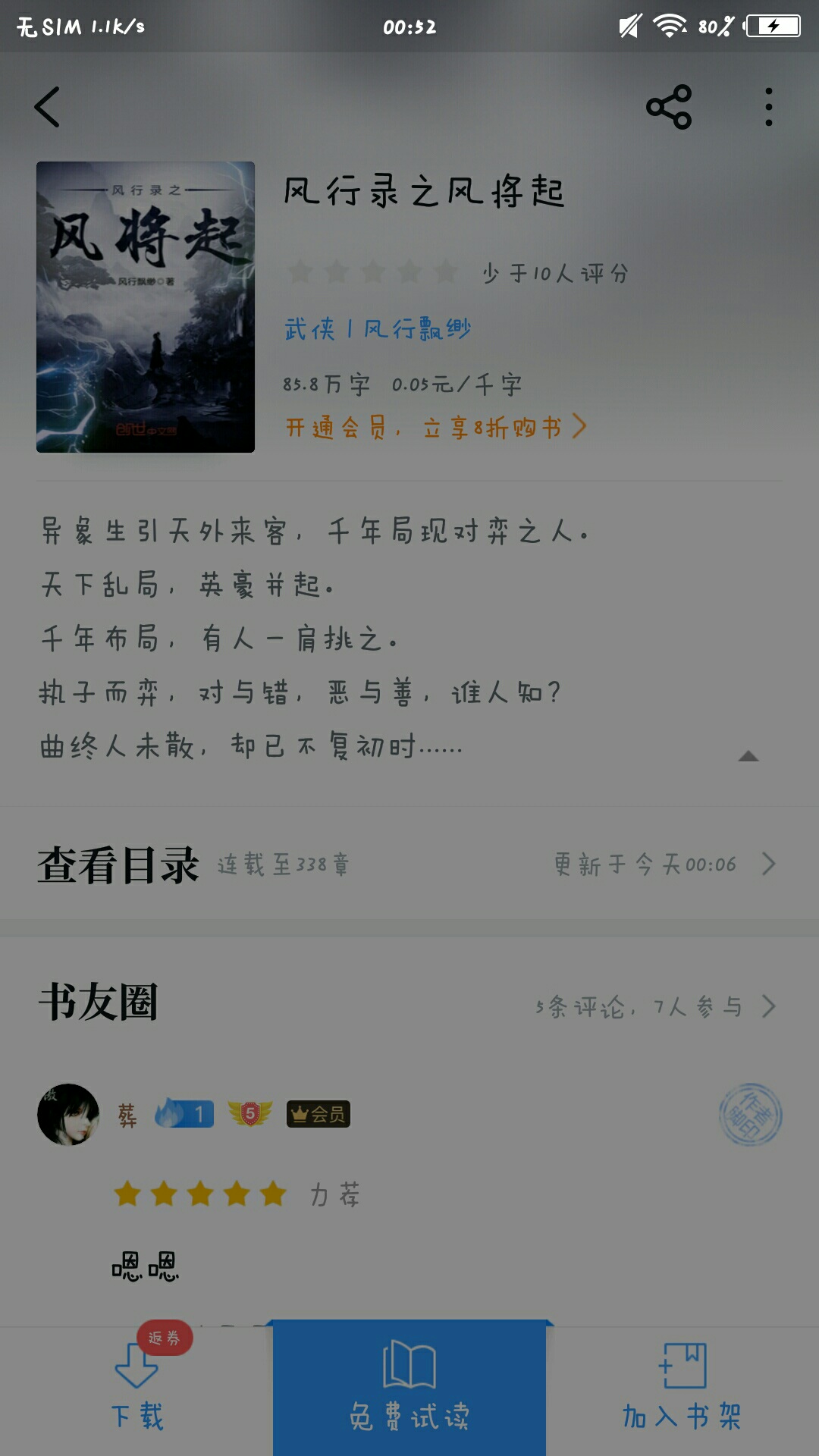Open reviewer 葬's avatar
The width and height of the screenshot is (819, 1456).
[x=68, y=1114]
